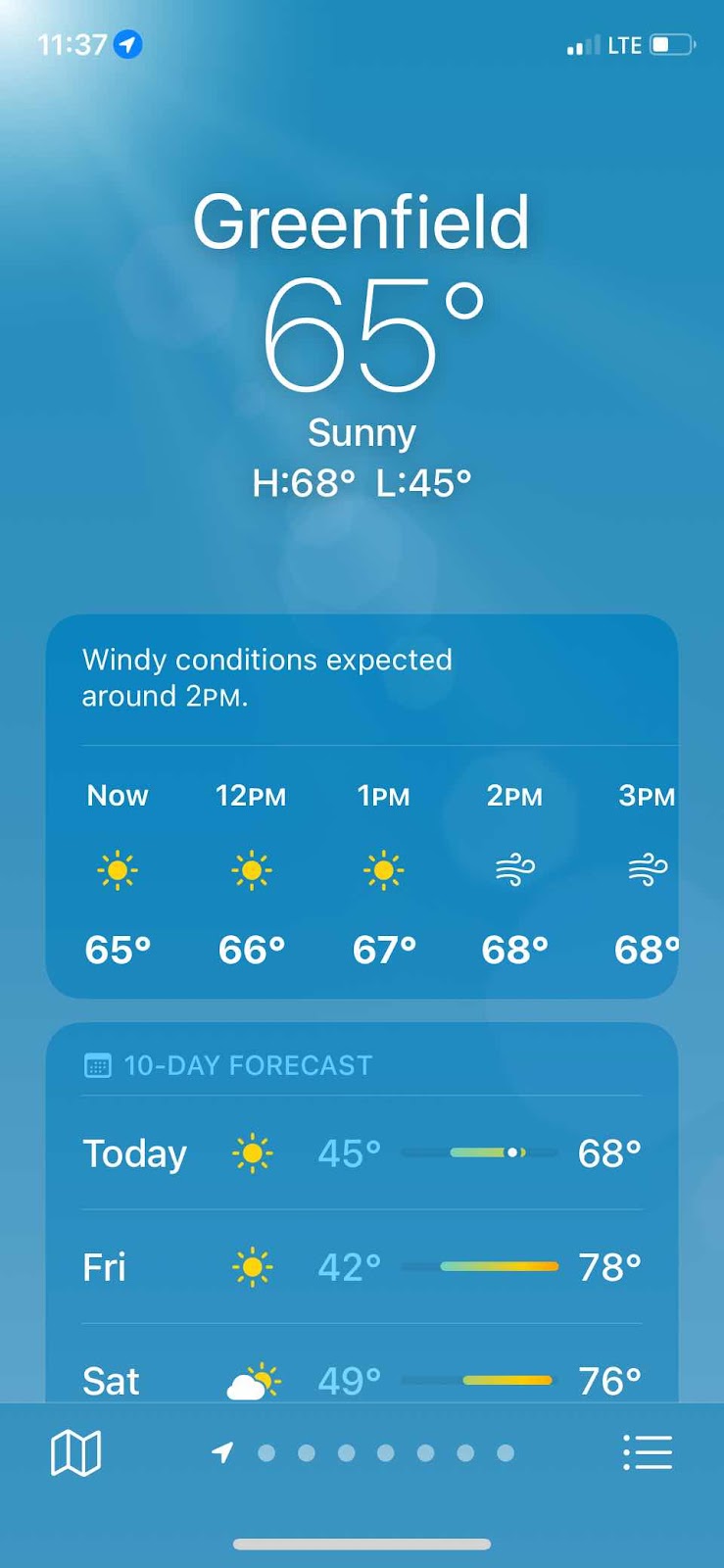Open Today's forecast details row
The height and width of the screenshot is (1568, 724).
coord(362,1153)
